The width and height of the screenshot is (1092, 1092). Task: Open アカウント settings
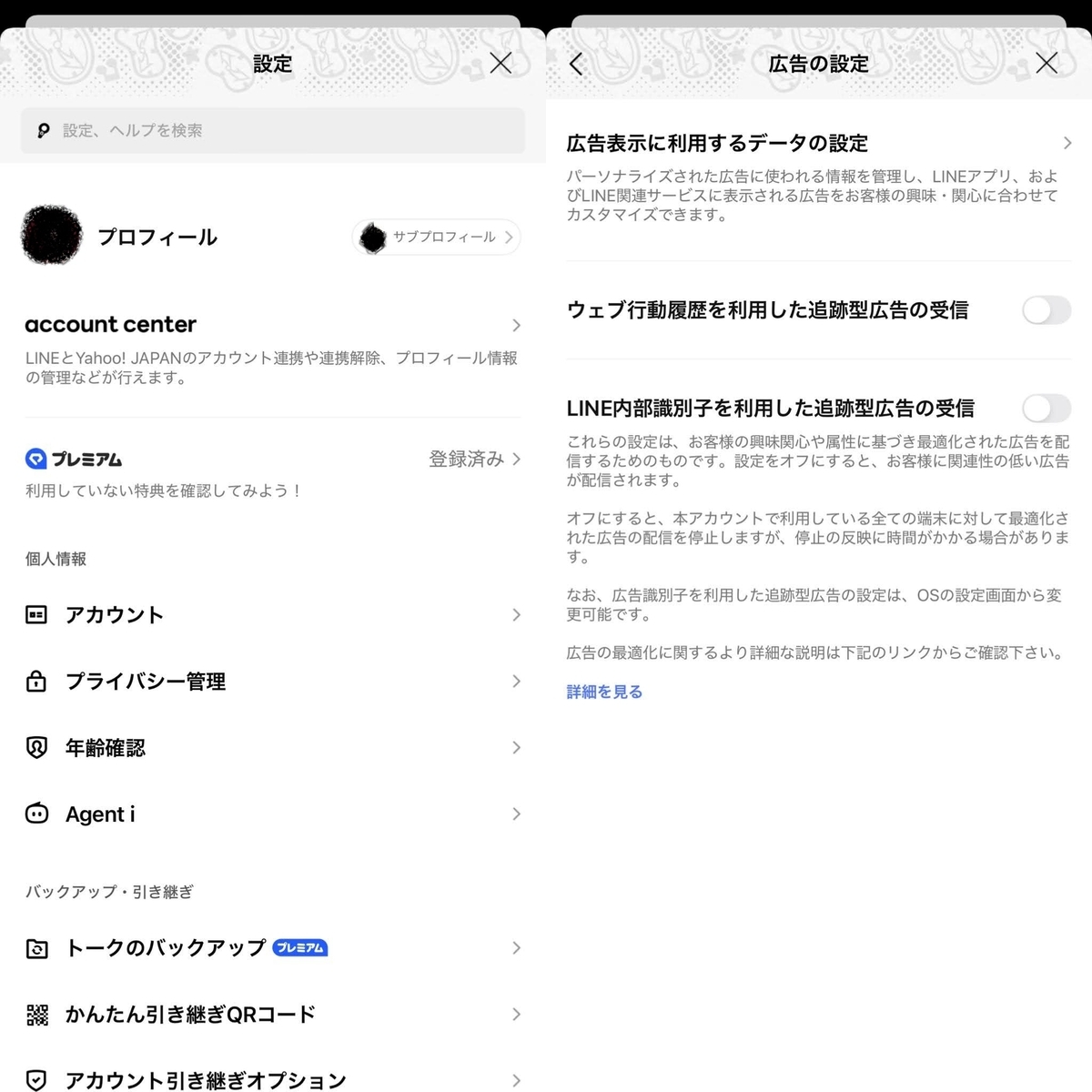pos(273,615)
